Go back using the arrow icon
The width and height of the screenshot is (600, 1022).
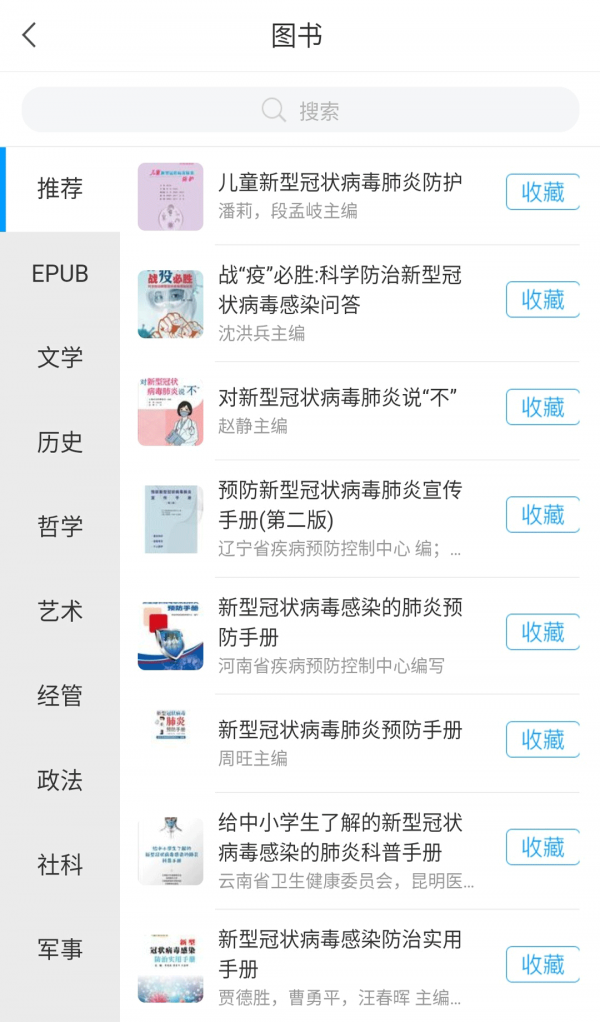tap(30, 36)
